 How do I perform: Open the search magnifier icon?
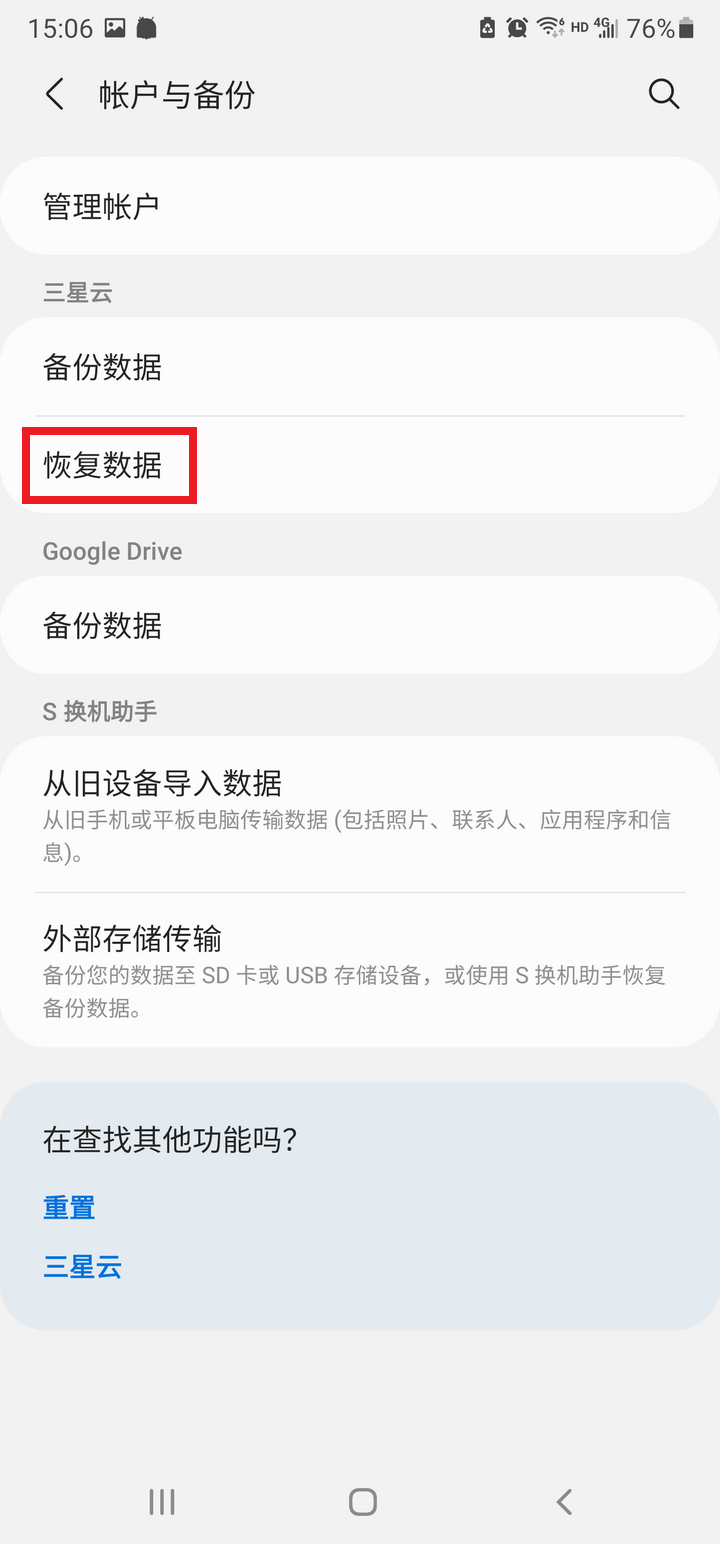[x=664, y=95]
